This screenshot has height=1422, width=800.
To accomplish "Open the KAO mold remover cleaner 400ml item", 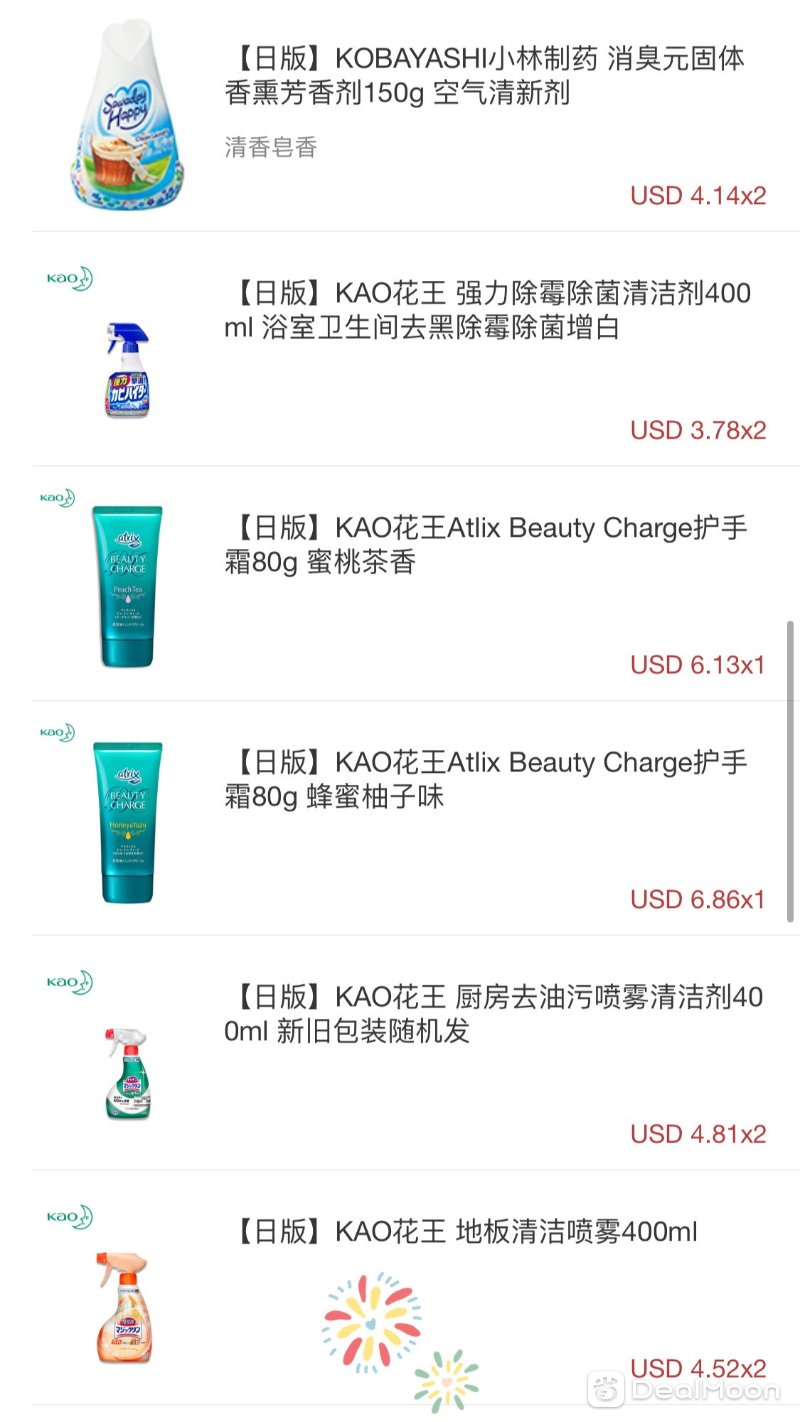I will (x=486, y=310).
